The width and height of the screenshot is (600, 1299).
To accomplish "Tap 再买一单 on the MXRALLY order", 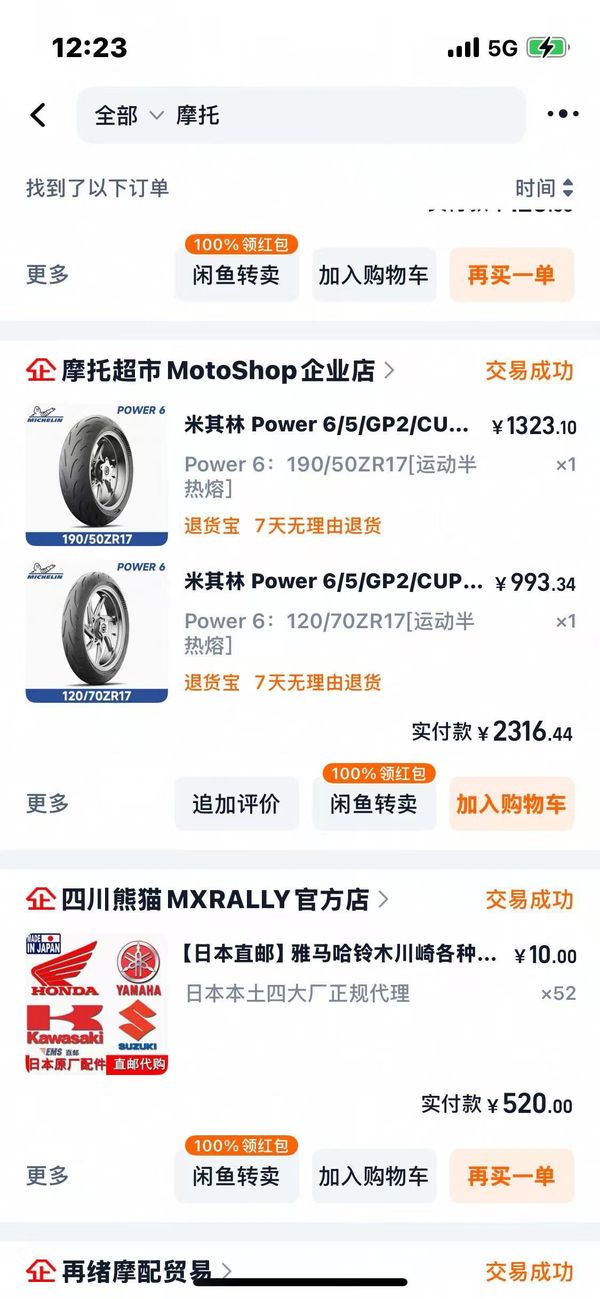I will point(511,1176).
